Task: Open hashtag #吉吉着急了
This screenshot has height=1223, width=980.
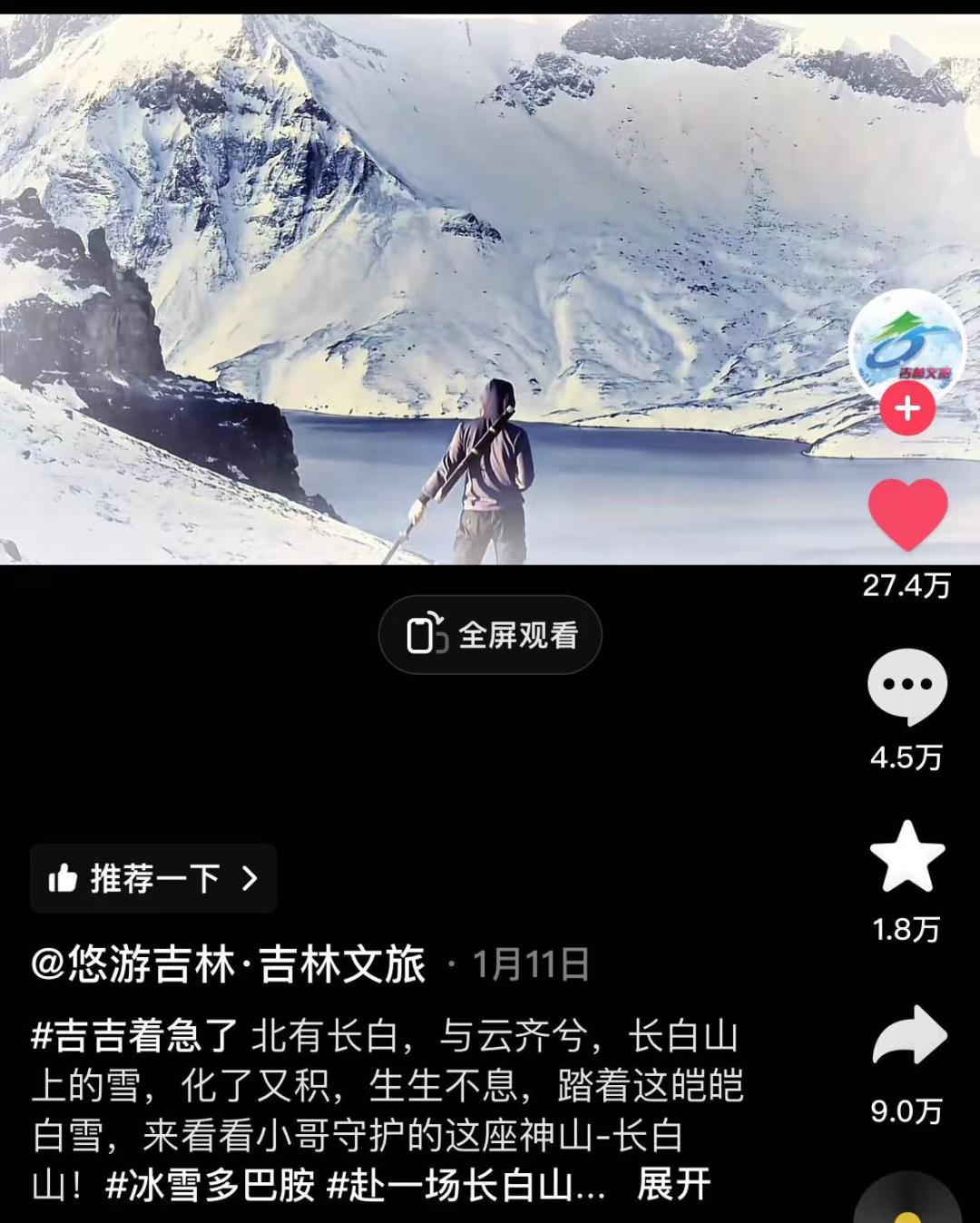Action: coord(134,1035)
